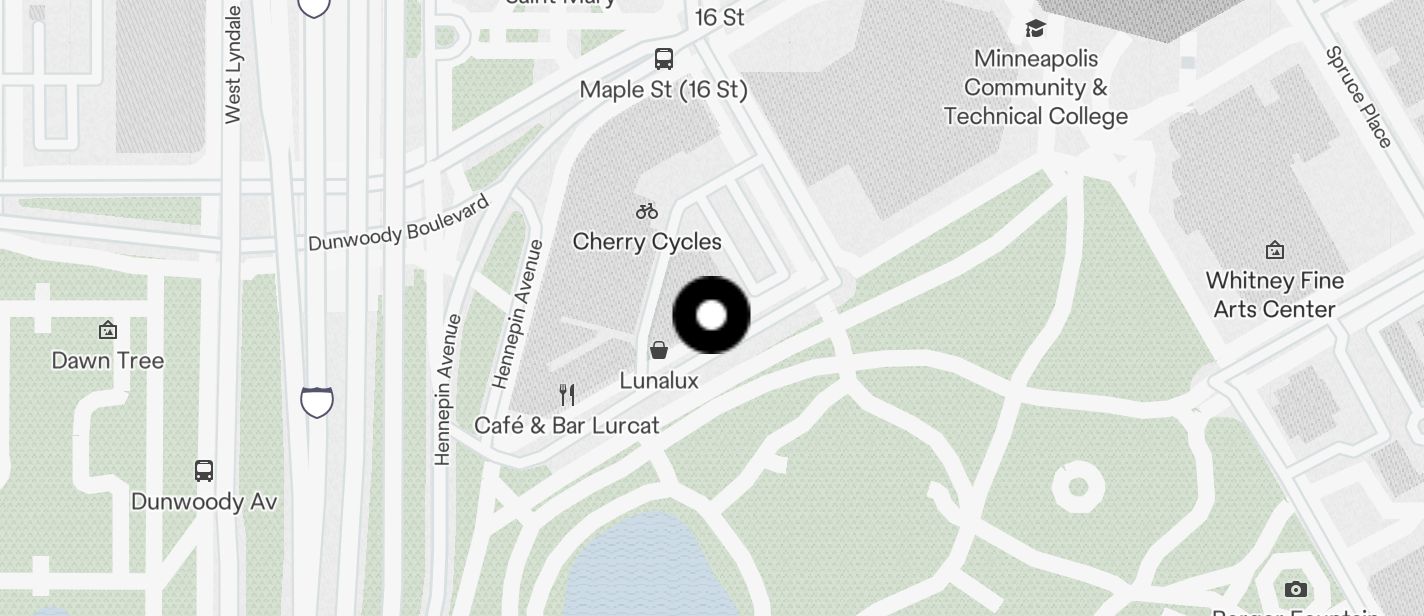
Task: Select the Dunwoody Av bus stop
Action: [204, 470]
